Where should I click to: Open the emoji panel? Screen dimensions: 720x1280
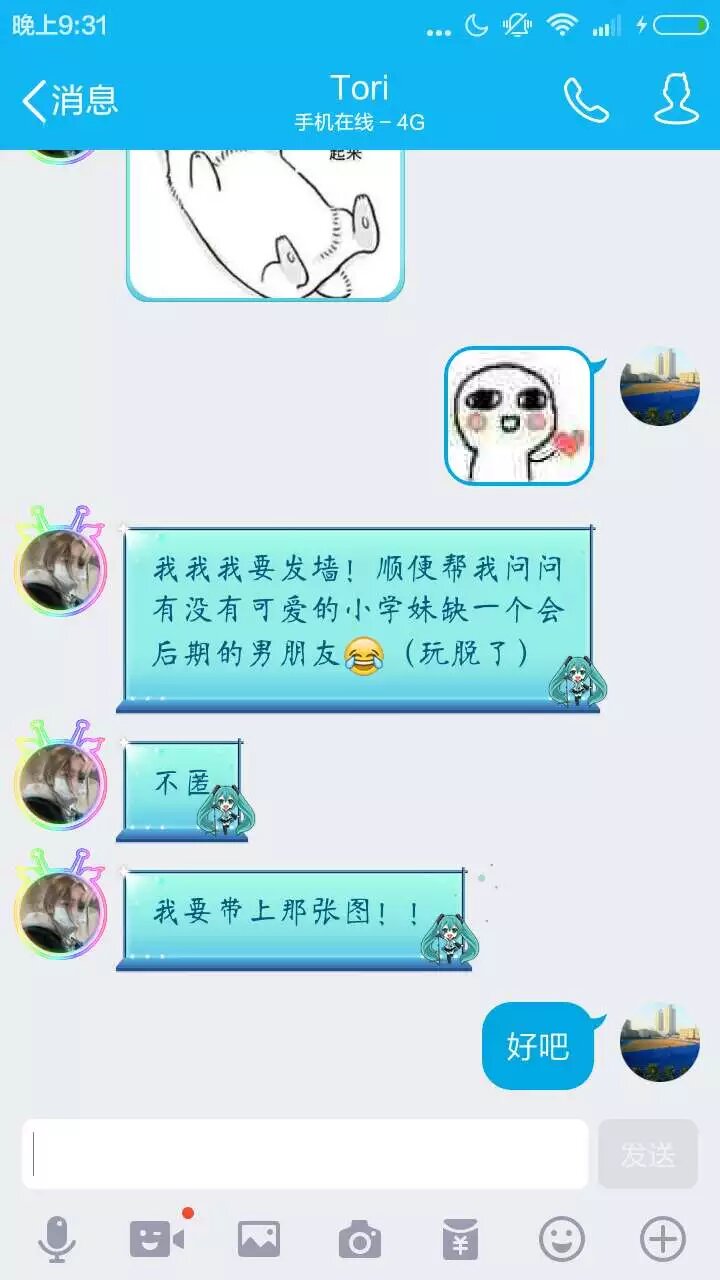pos(562,1240)
